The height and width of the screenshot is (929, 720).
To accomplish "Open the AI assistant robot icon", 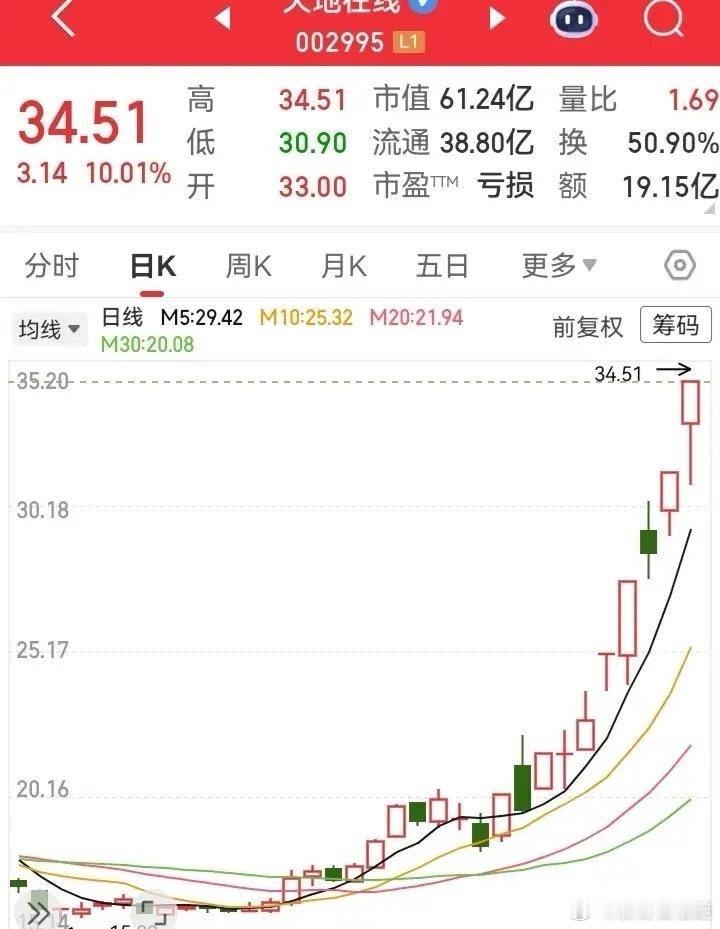I will pos(571,17).
